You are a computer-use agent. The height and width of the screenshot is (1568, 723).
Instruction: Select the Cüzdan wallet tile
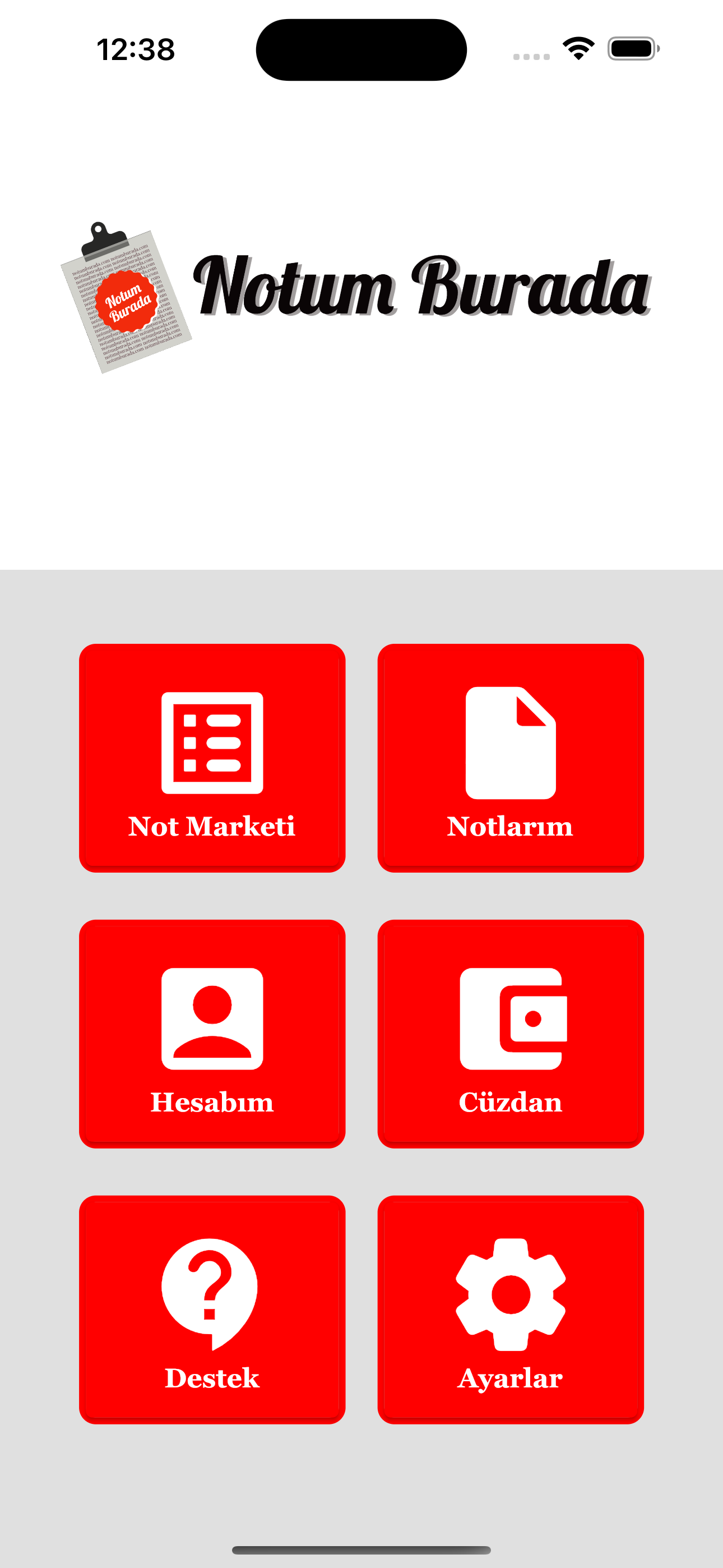(x=510, y=1033)
